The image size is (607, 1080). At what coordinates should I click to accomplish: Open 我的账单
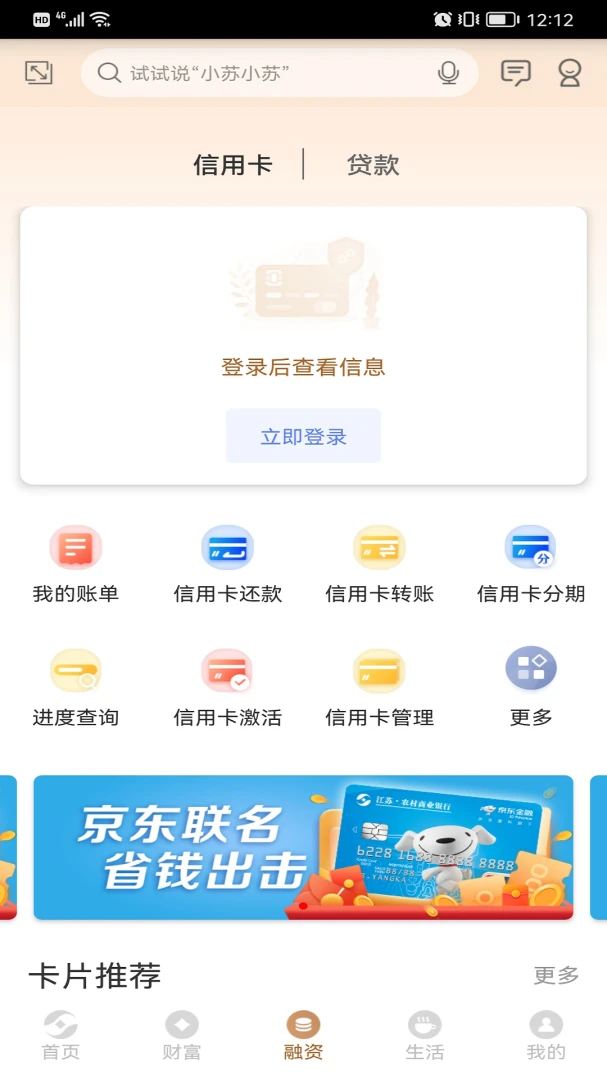pyautogui.click(x=76, y=565)
